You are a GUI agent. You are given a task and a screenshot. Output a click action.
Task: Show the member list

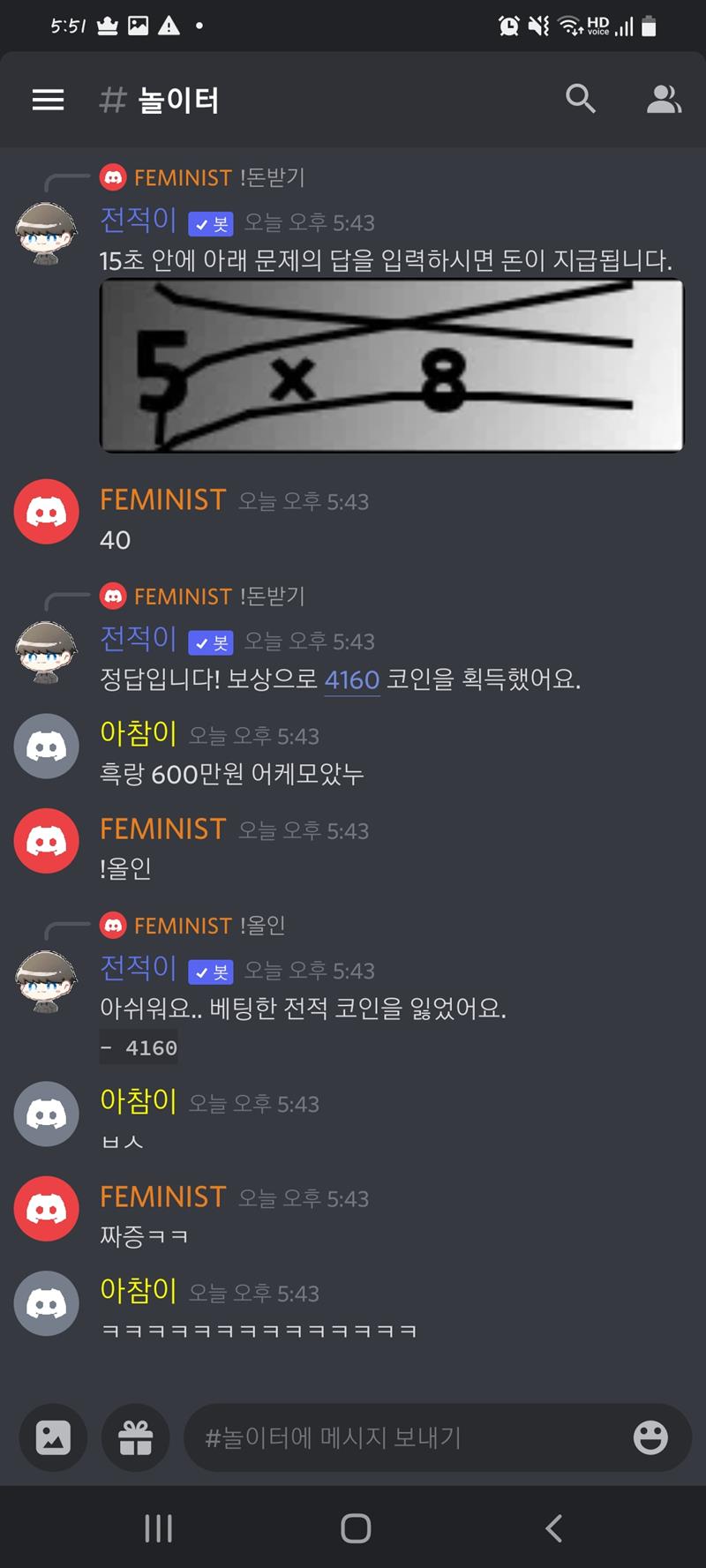coord(663,99)
